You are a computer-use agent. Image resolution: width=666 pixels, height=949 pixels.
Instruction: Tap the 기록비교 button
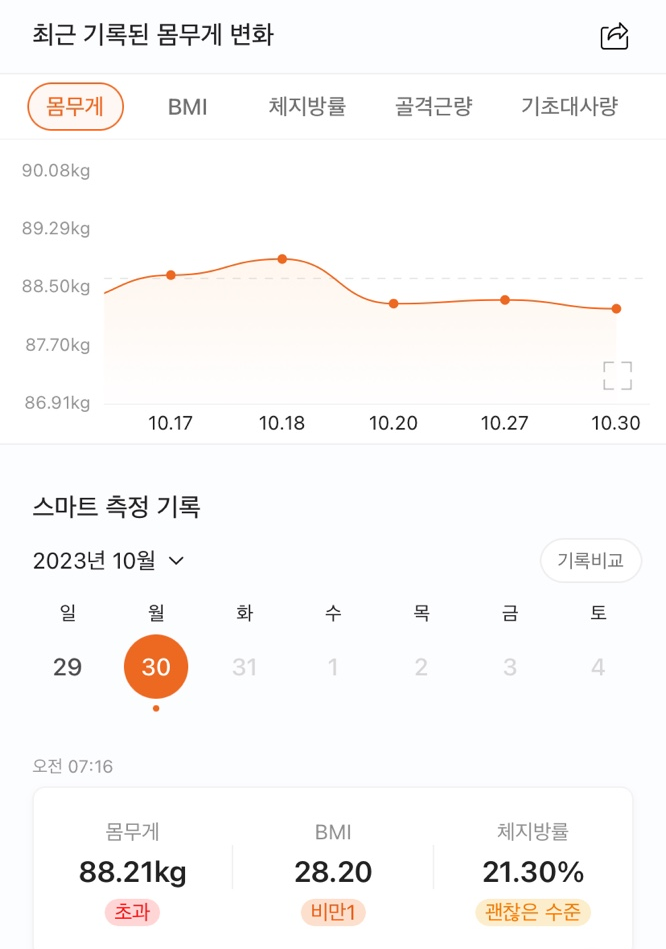[590, 560]
